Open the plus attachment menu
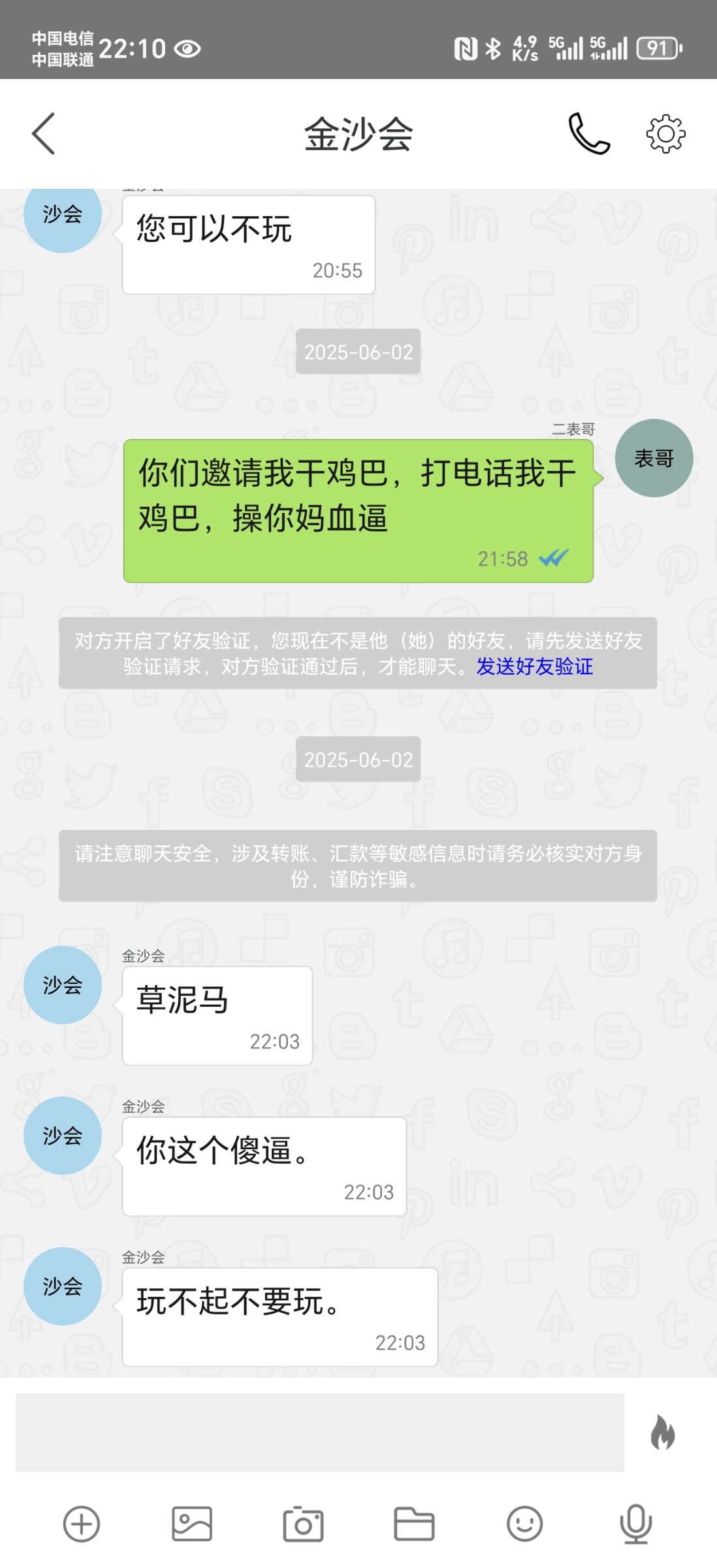Image resolution: width=717 pixels, height=1568 pixels. 82,1524
